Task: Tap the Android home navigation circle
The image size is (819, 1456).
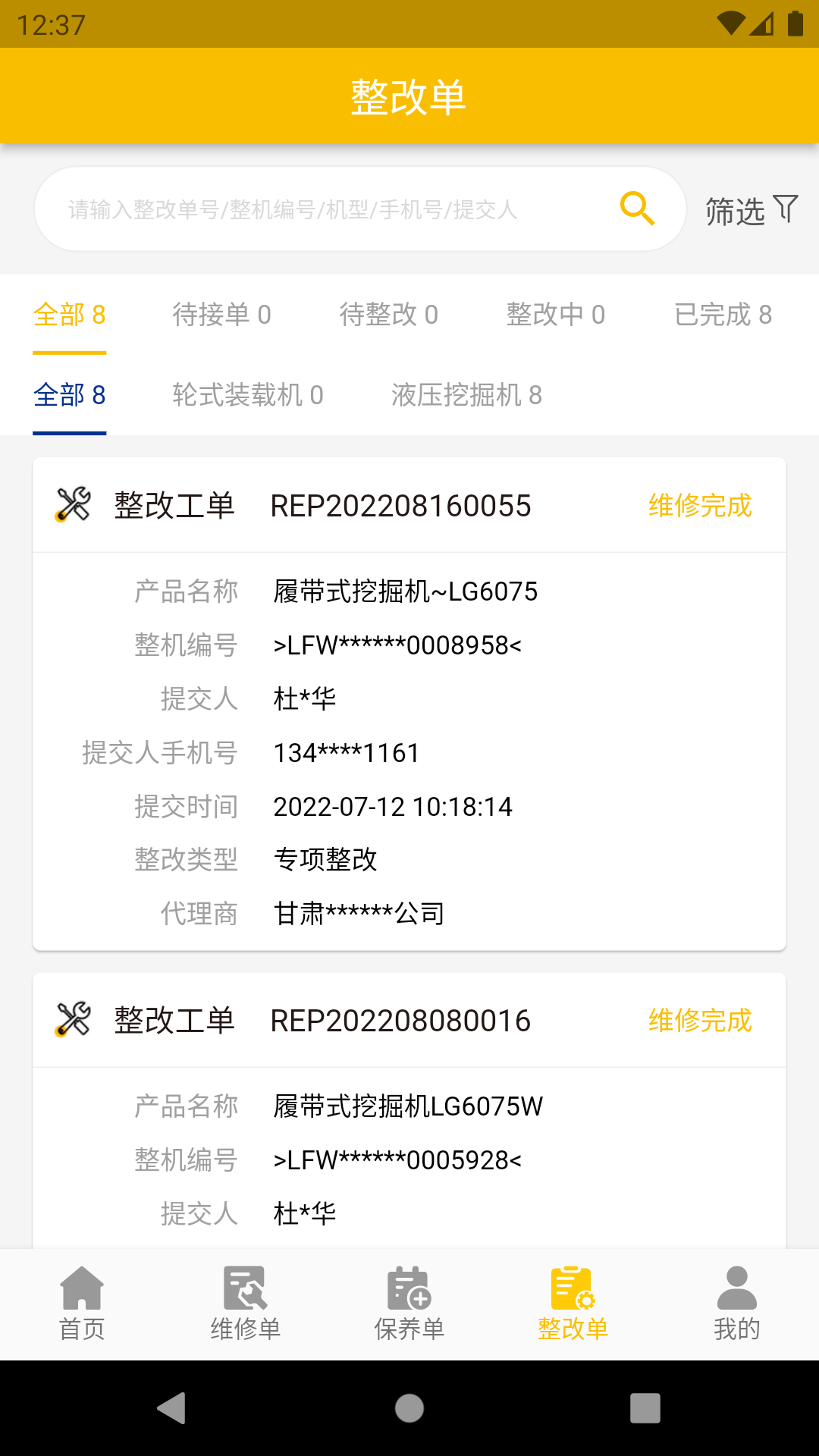Action: (409, 1408)
